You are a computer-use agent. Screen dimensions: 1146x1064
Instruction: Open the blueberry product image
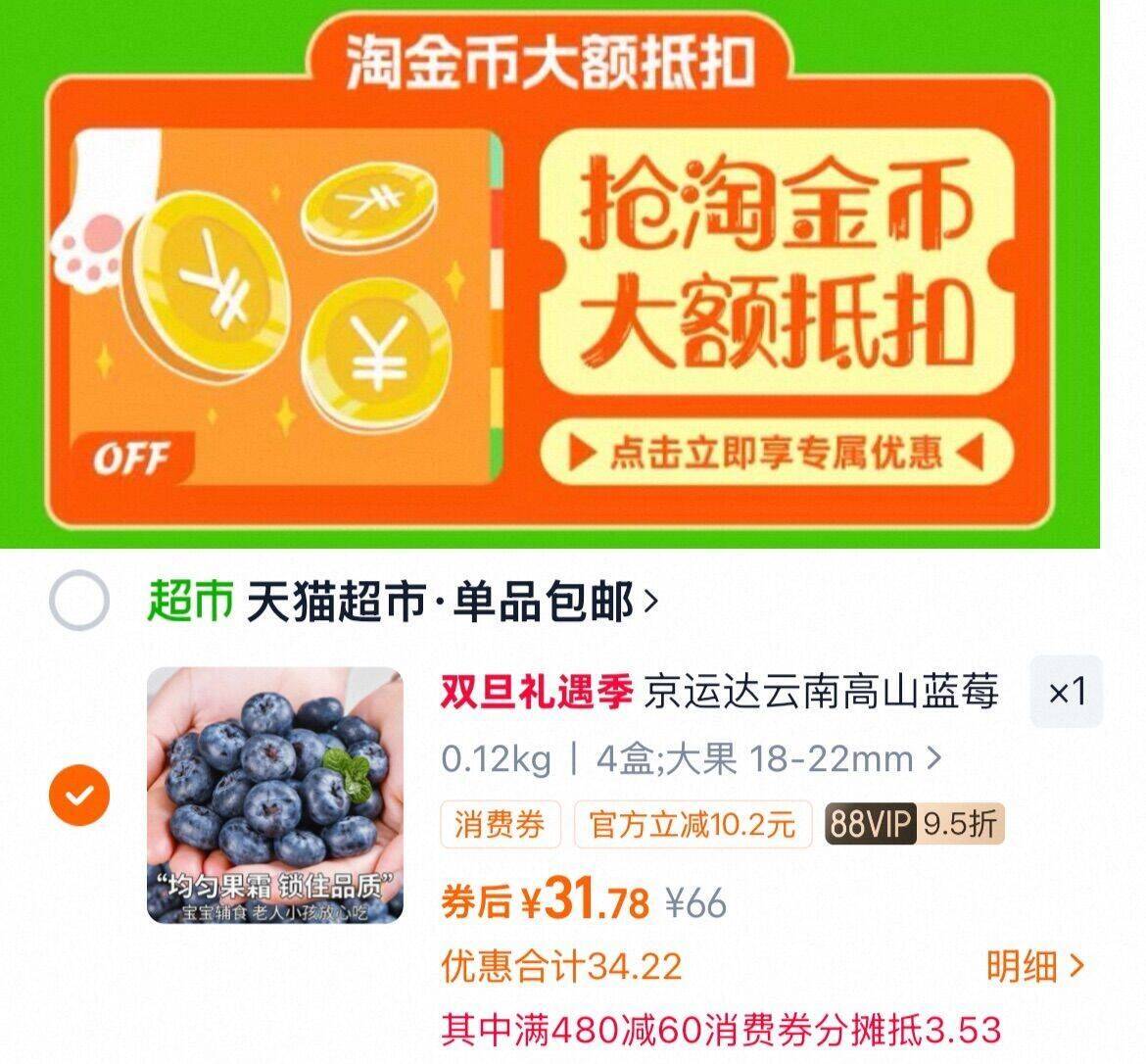point(275,795)
